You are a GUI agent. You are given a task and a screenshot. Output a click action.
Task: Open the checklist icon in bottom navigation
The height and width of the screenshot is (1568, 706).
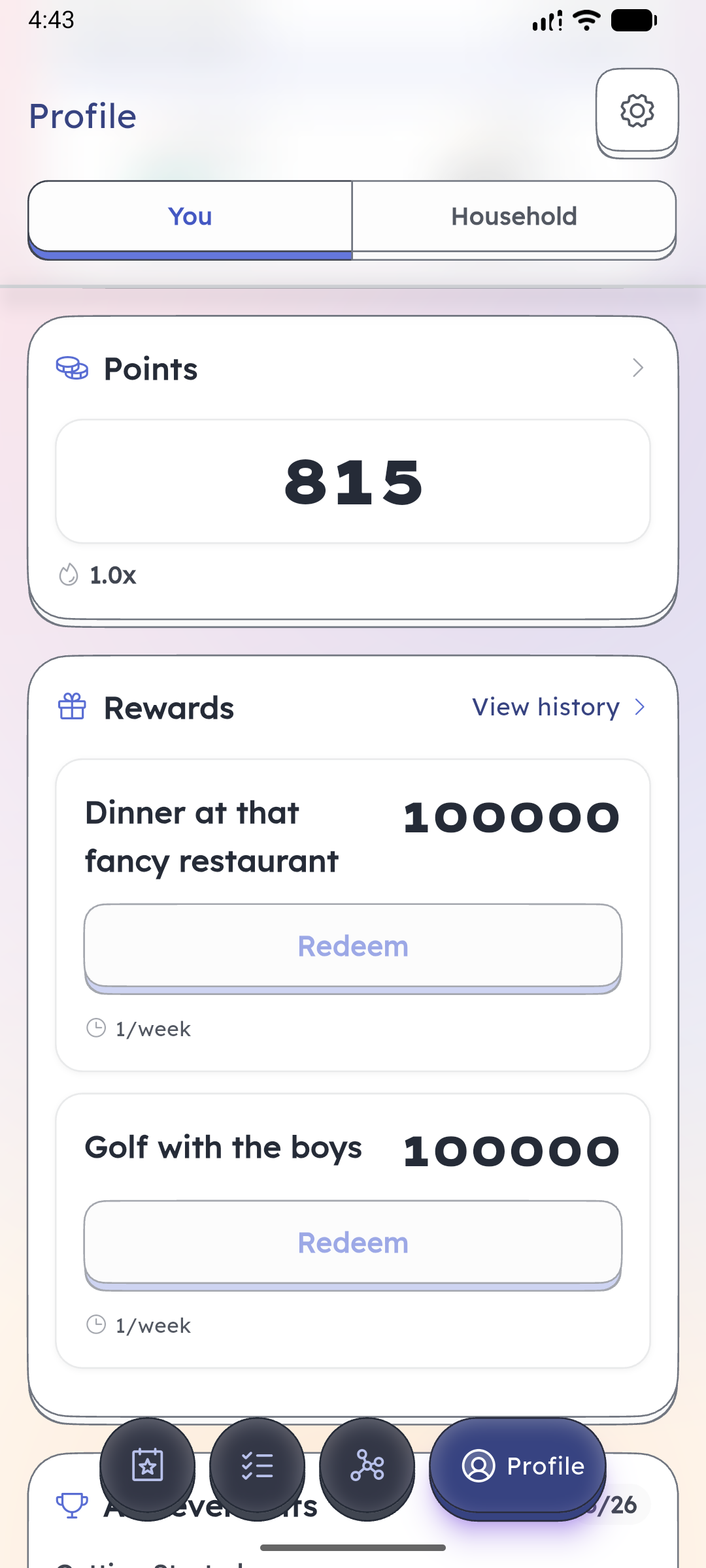click(257, 1466)
